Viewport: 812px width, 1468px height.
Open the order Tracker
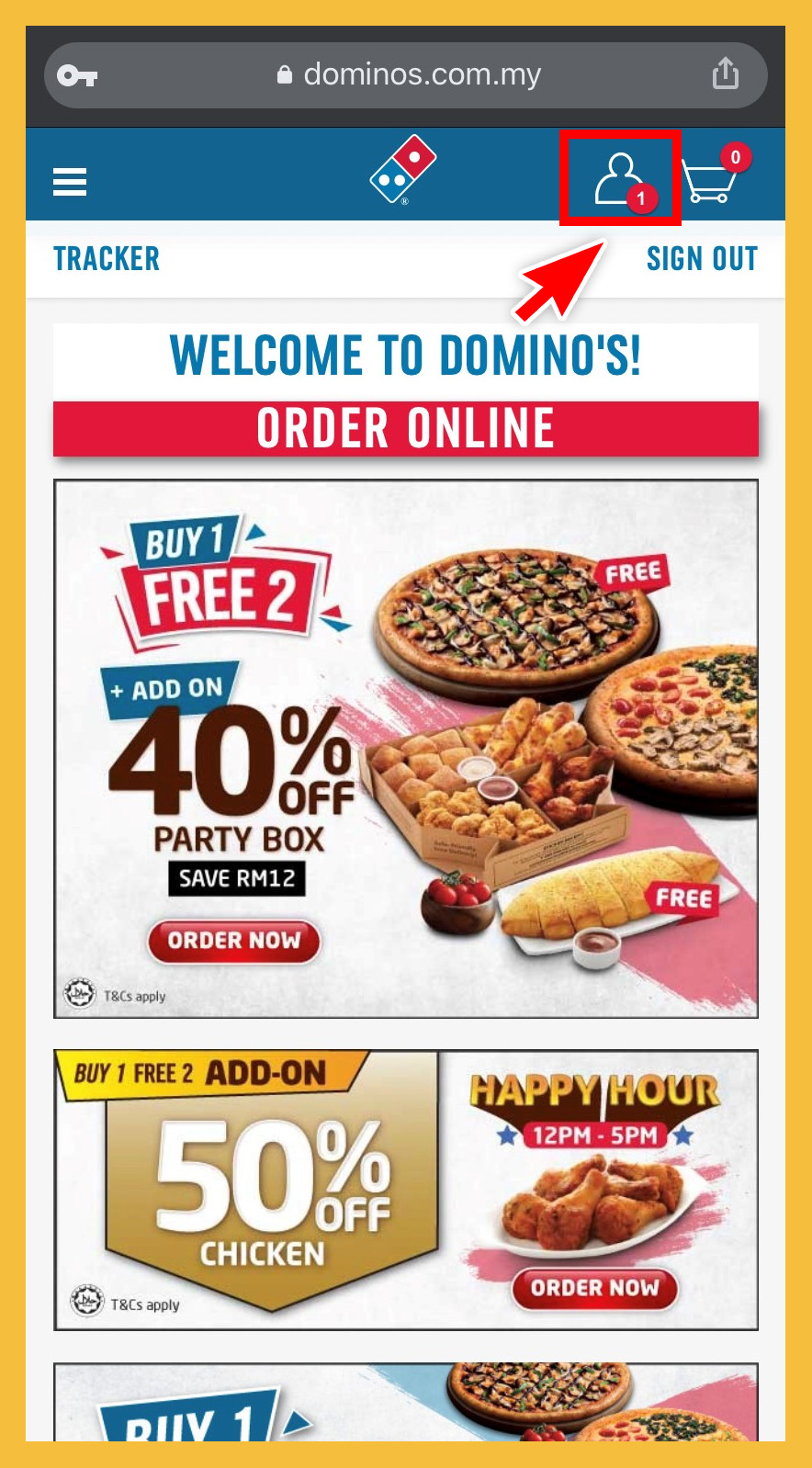pos(107,259)
